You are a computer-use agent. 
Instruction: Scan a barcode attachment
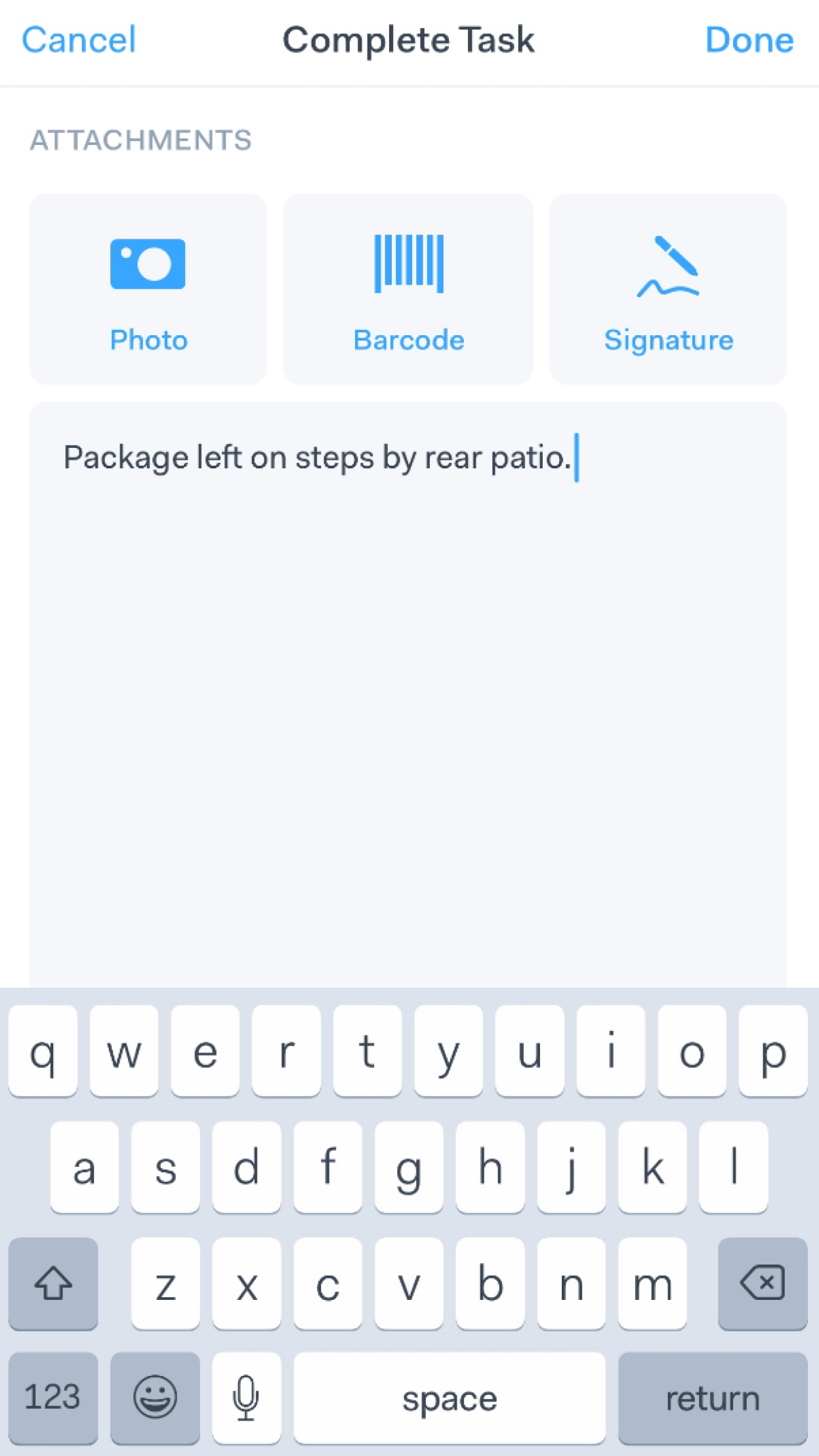pyautogui.click(x=408, y=289)
